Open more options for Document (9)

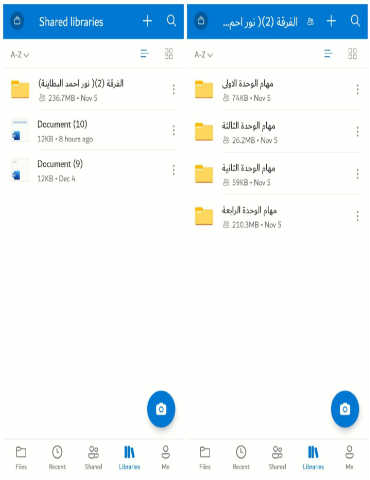pos(173,170)
